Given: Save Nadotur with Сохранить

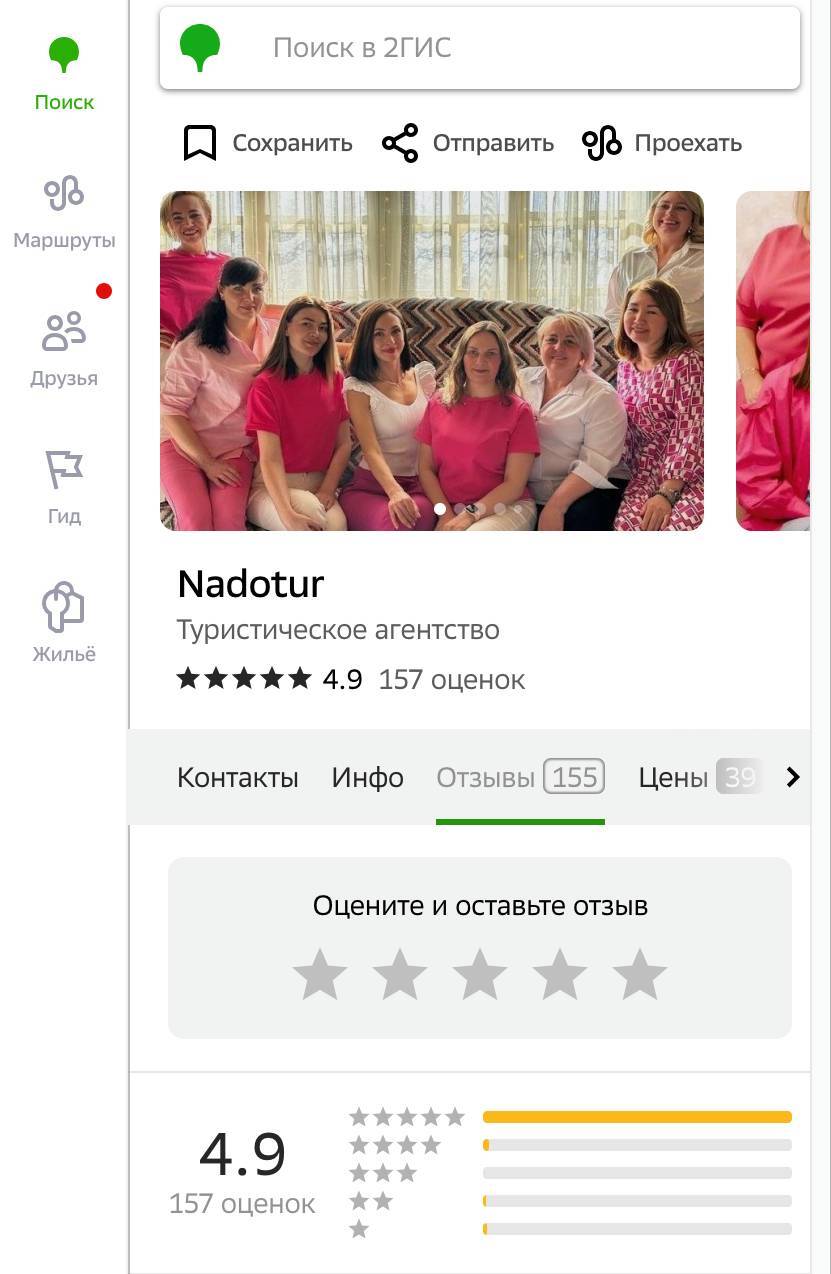Looking at the screenshot, I should point(268,143).
